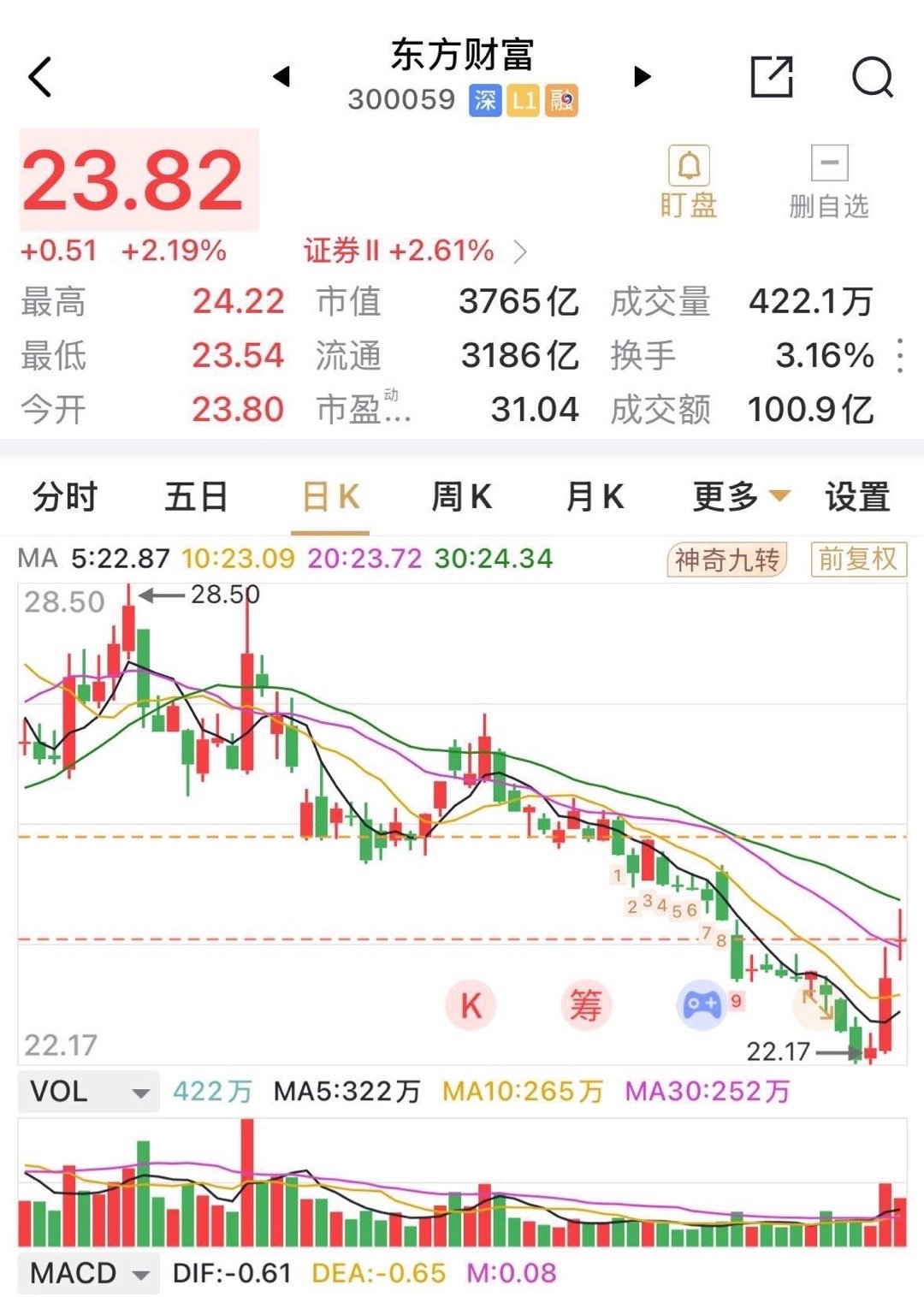Tap the back arrow to exit stock page

40,76
